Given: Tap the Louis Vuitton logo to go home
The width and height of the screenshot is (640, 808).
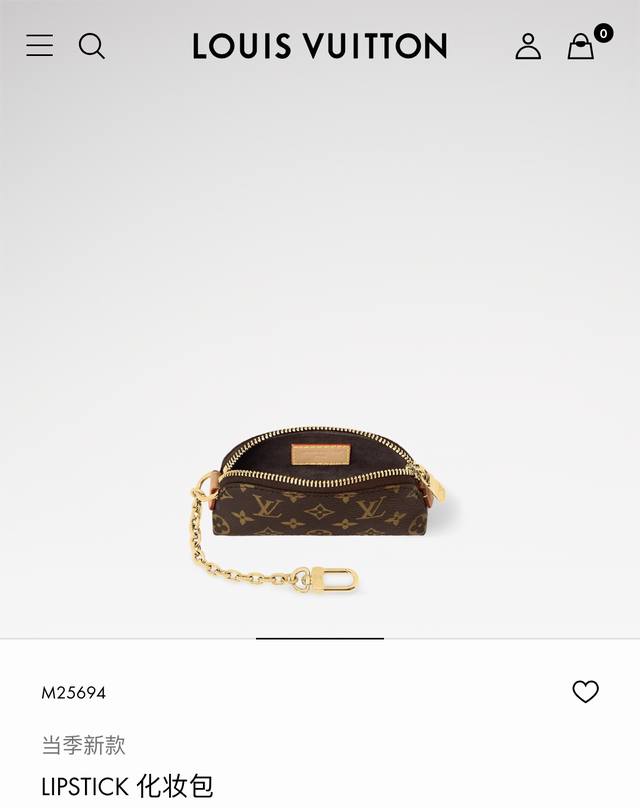Looking at the screenshot, I should point(319,46).
